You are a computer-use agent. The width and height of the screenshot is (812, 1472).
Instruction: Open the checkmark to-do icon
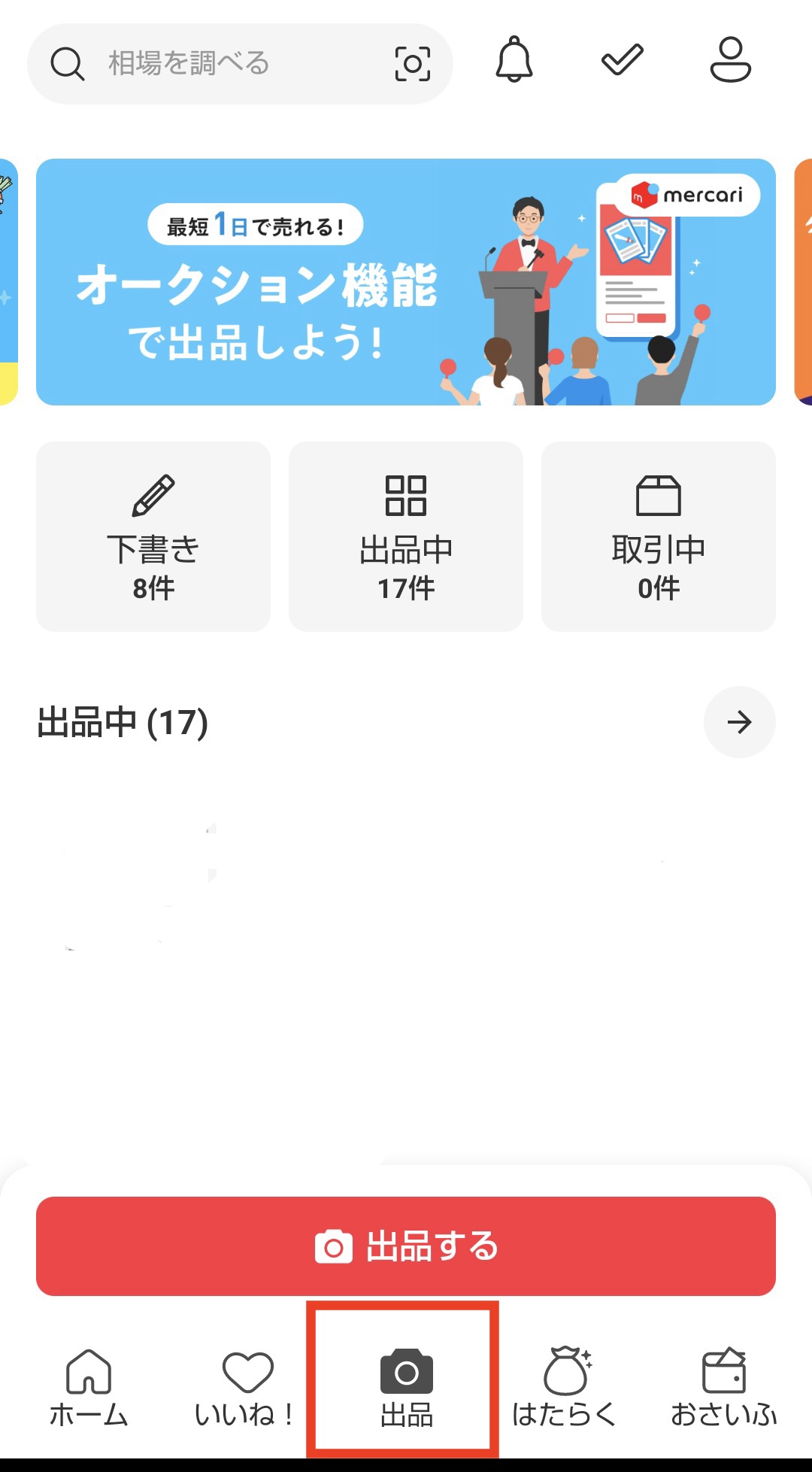coord(623,60)
